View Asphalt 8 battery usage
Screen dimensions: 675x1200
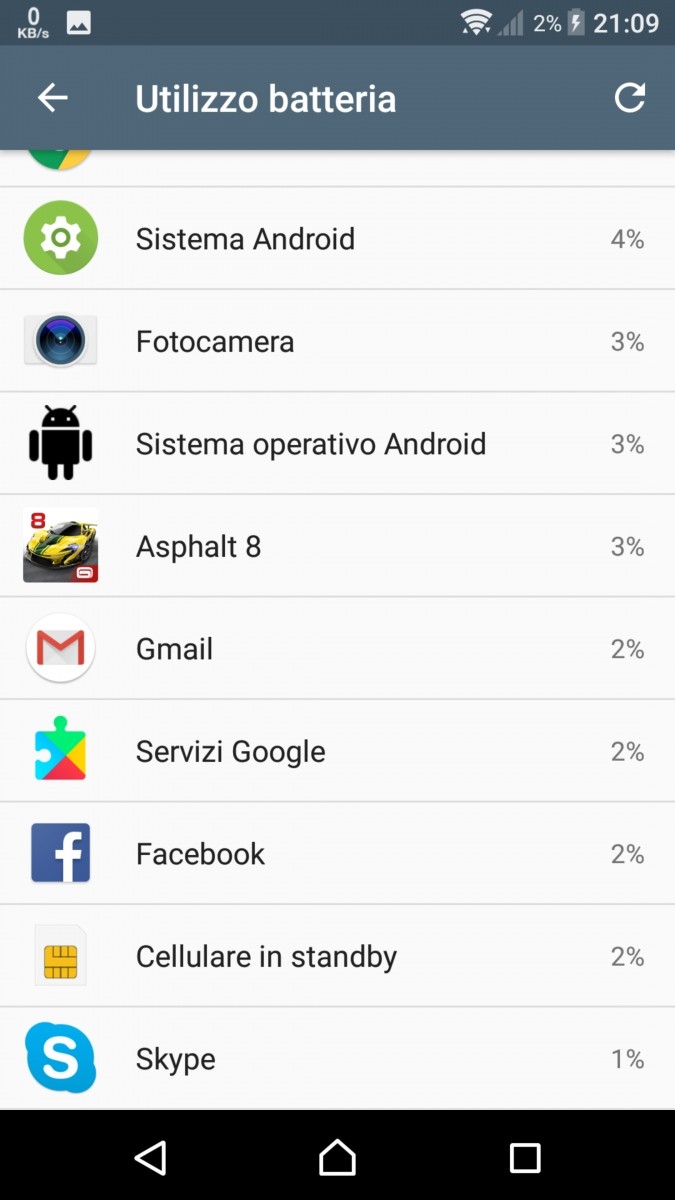point(337,547)
